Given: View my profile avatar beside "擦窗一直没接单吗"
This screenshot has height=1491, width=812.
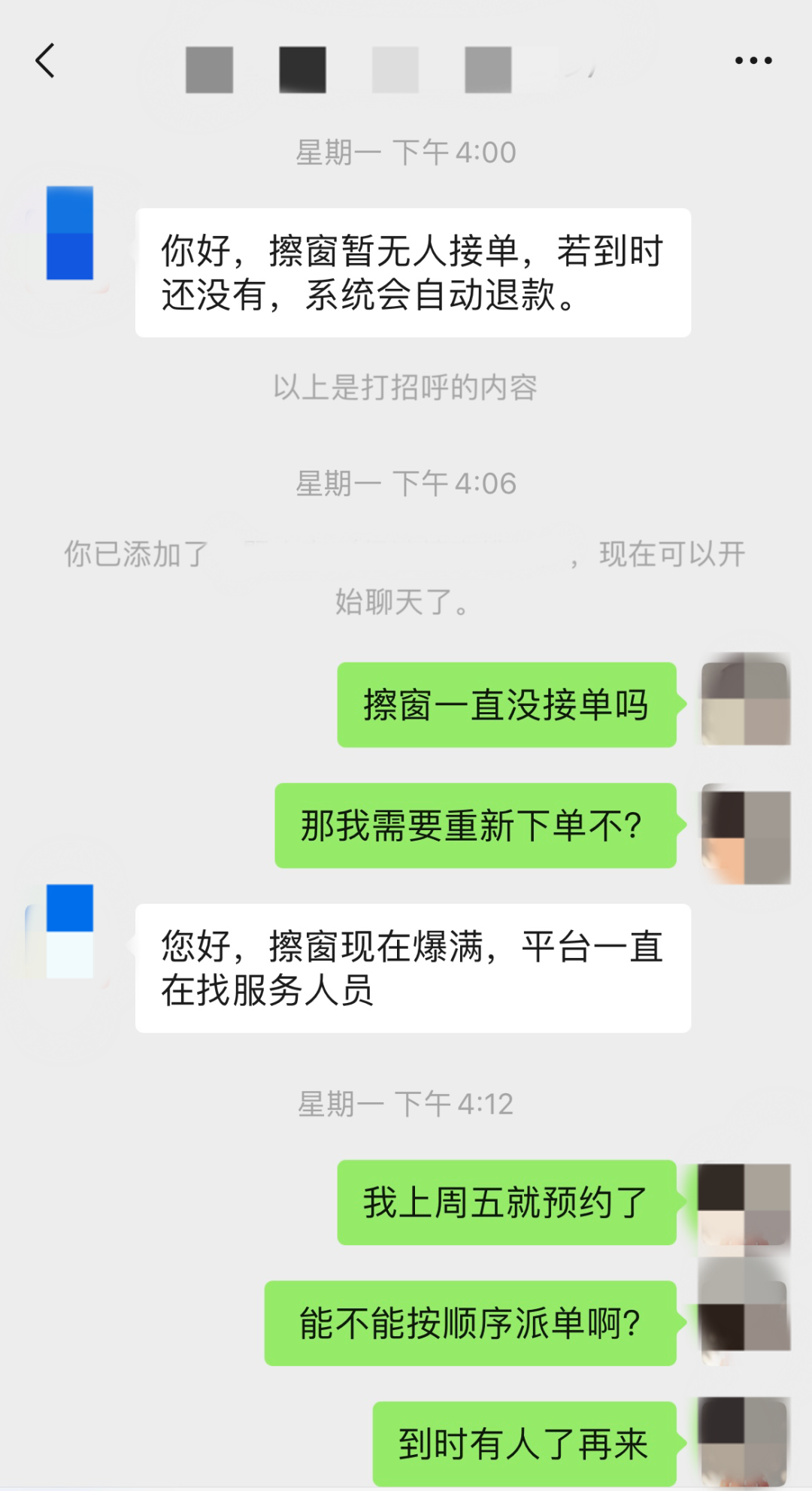Looking at the screenshot, I should (745, 699).
